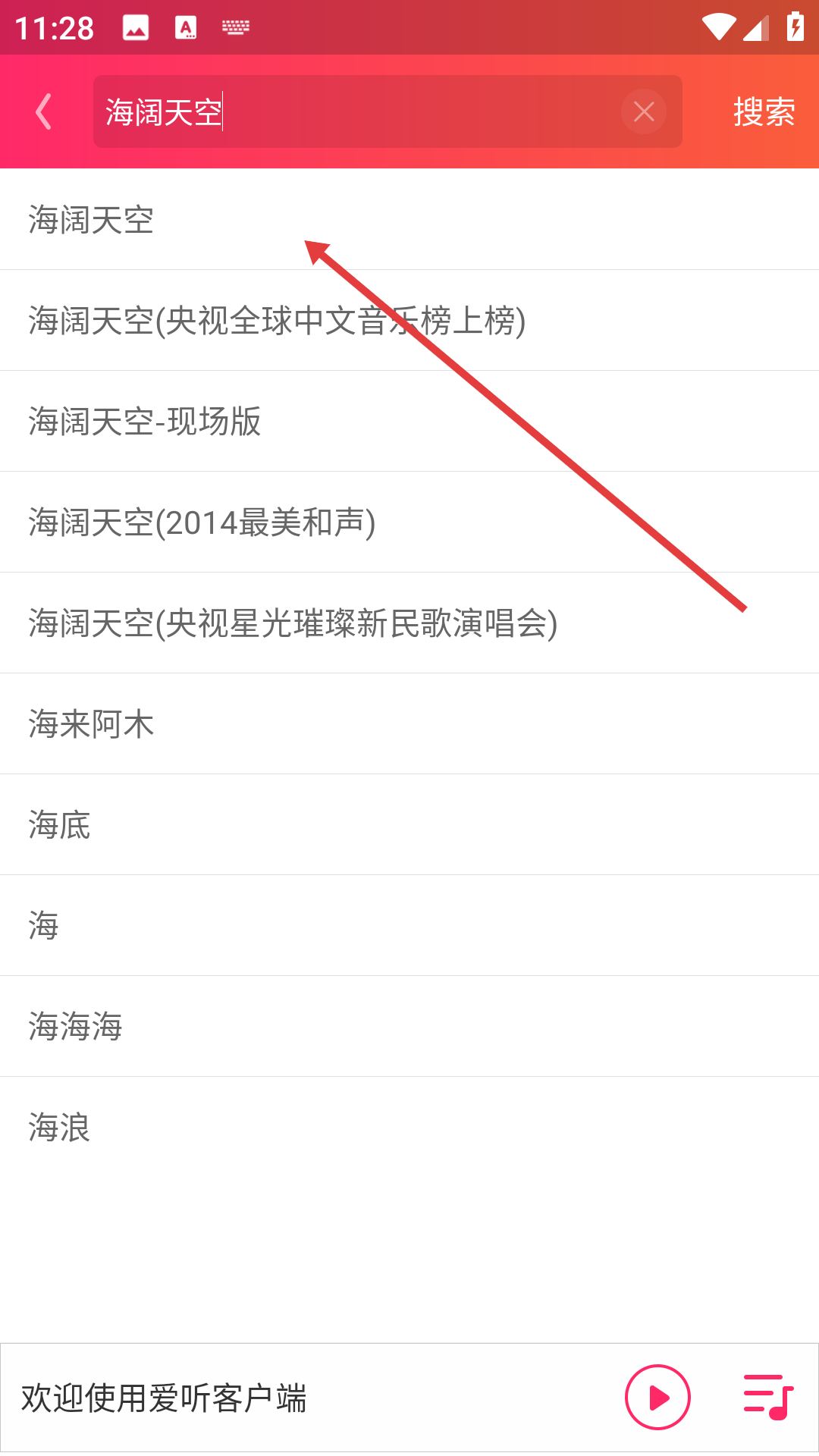Tap the suggestion 海底
Viewport: 819px width, 1456px height.
[59, 825]
